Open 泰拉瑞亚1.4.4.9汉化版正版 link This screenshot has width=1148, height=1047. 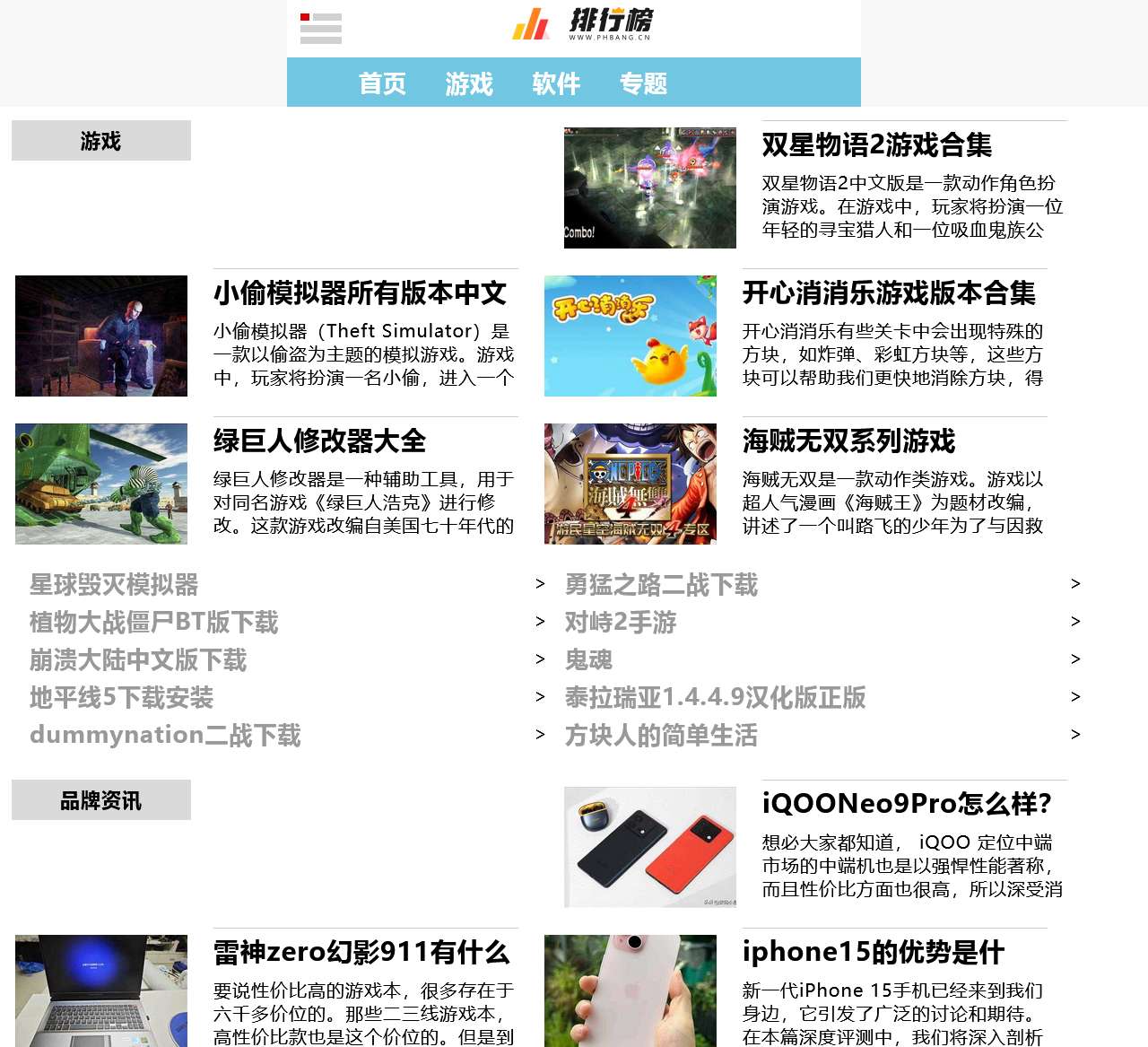point(715,698)
